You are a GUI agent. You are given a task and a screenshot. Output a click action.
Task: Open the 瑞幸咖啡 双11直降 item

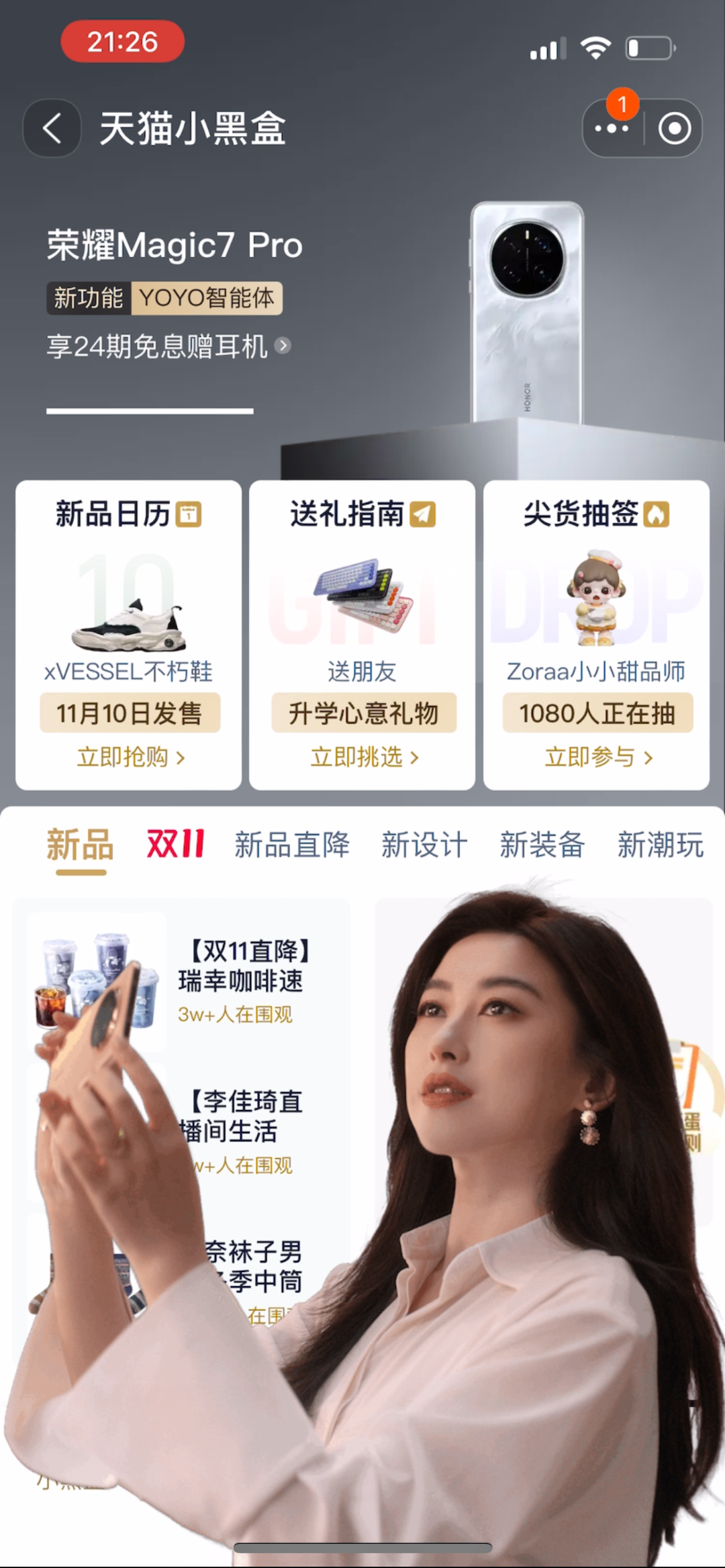[242, 980]
